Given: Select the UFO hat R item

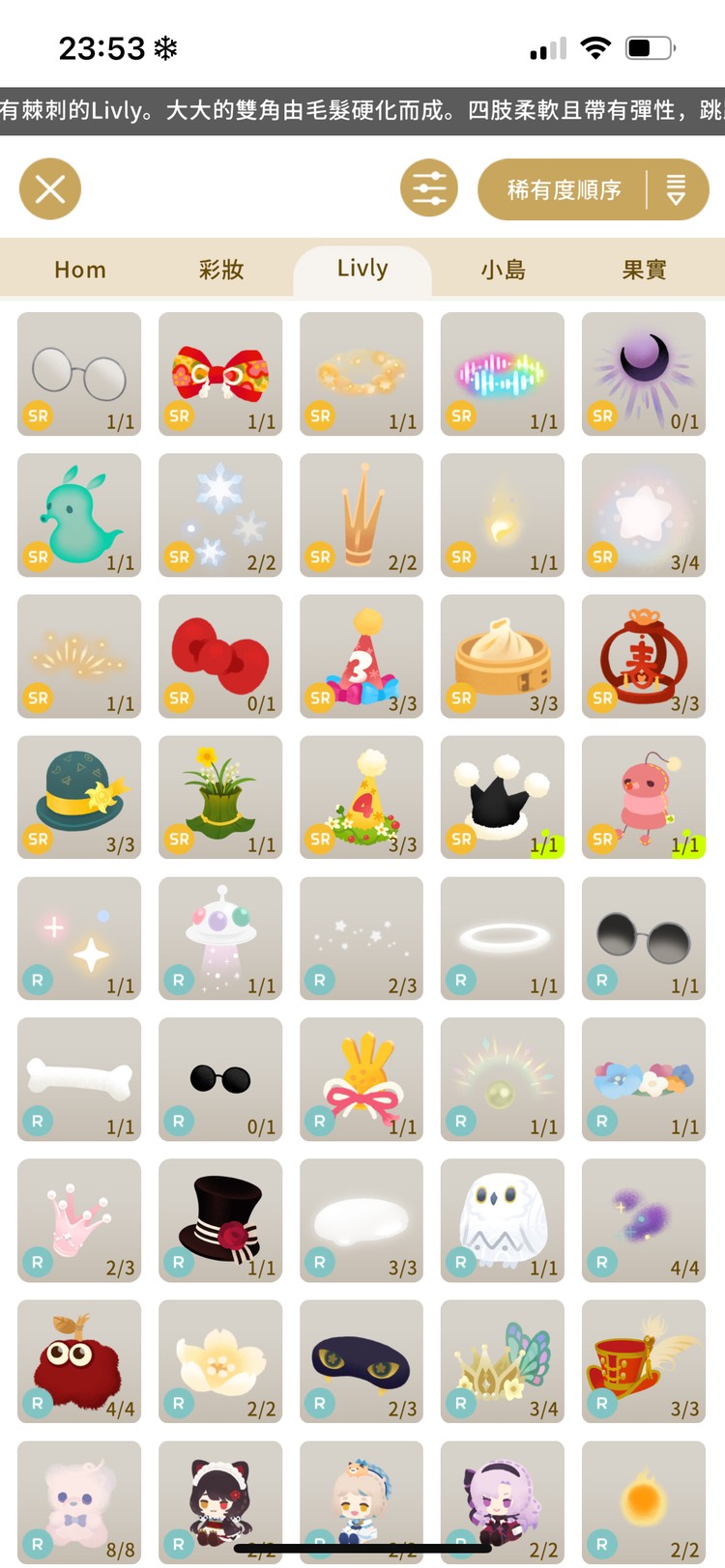Looking at the screenshot, I should point(220,938).
